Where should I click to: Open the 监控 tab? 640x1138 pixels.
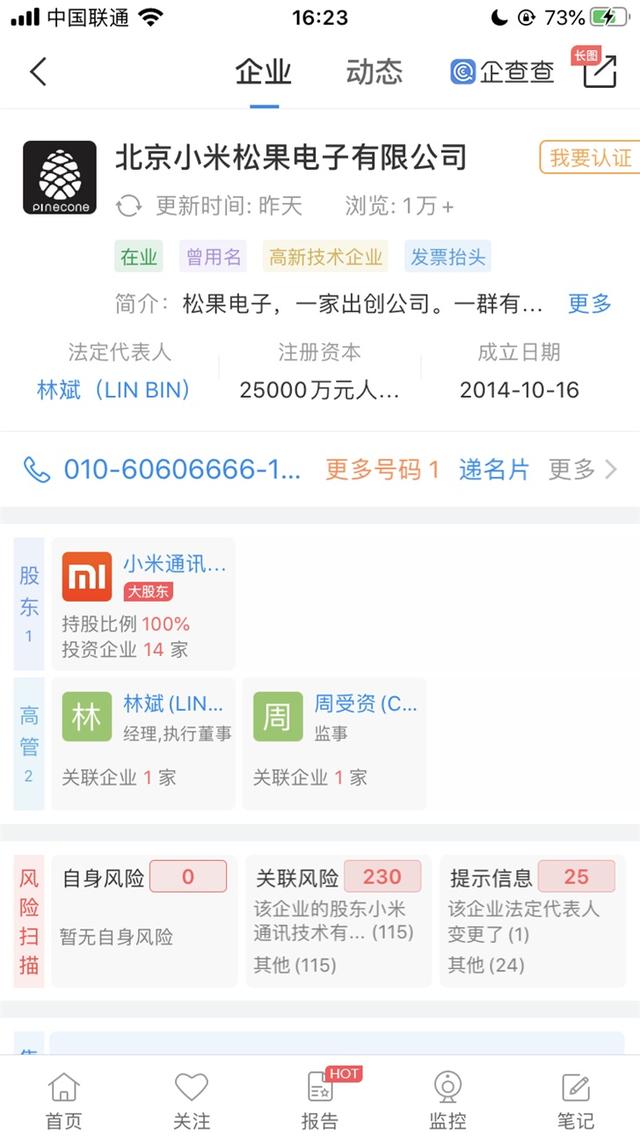(448, 1100)
